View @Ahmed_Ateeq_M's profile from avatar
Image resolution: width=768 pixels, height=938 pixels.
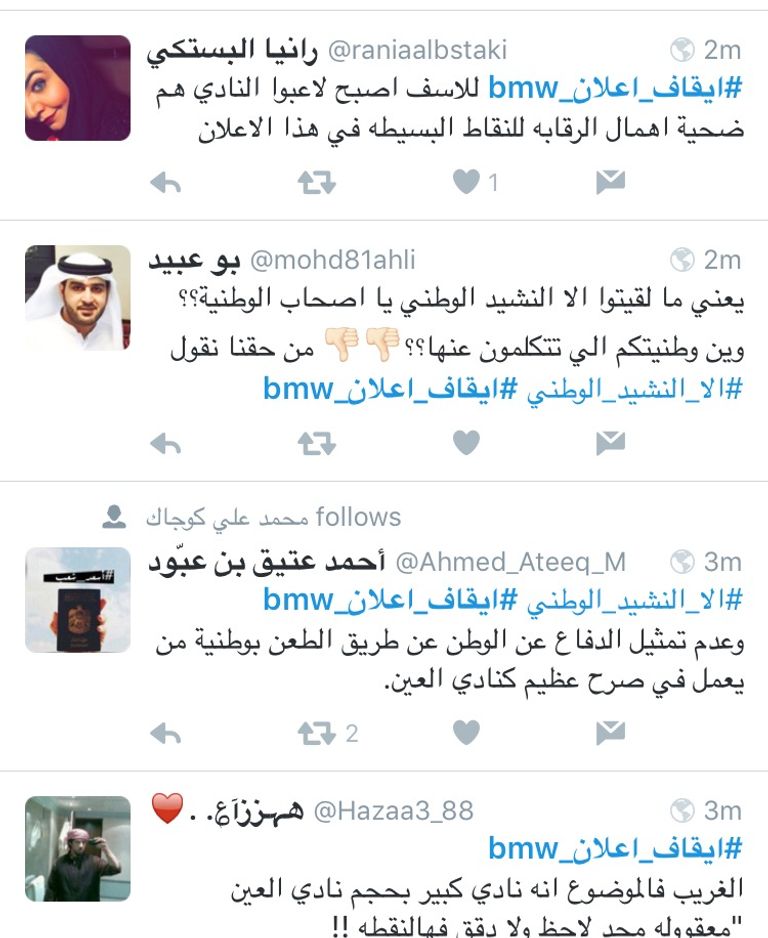click(x=77, y=599)
